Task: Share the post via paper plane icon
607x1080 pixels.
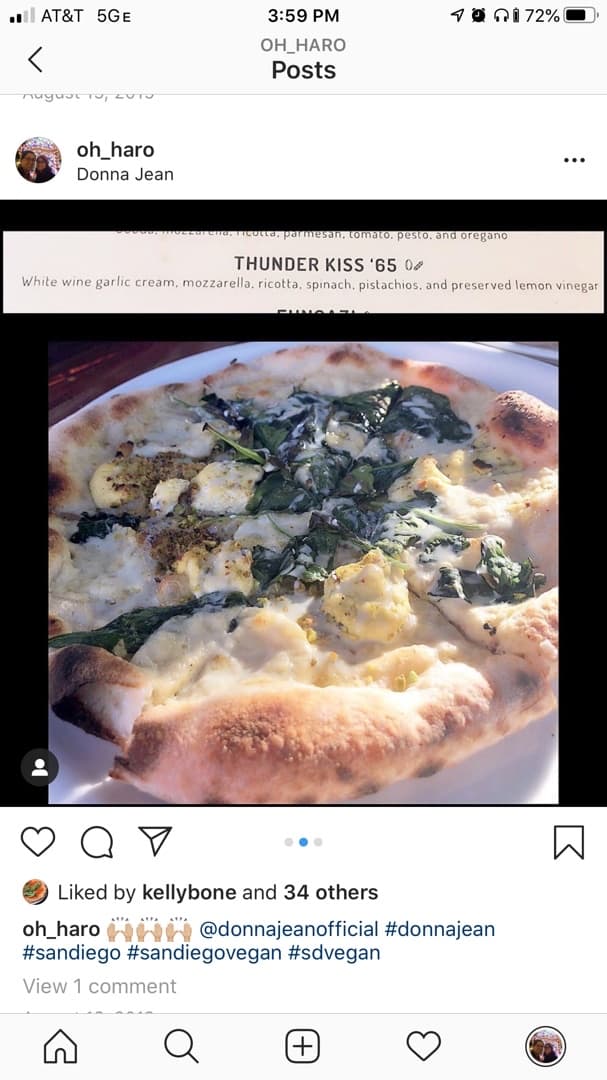Action: pos(155,841)
